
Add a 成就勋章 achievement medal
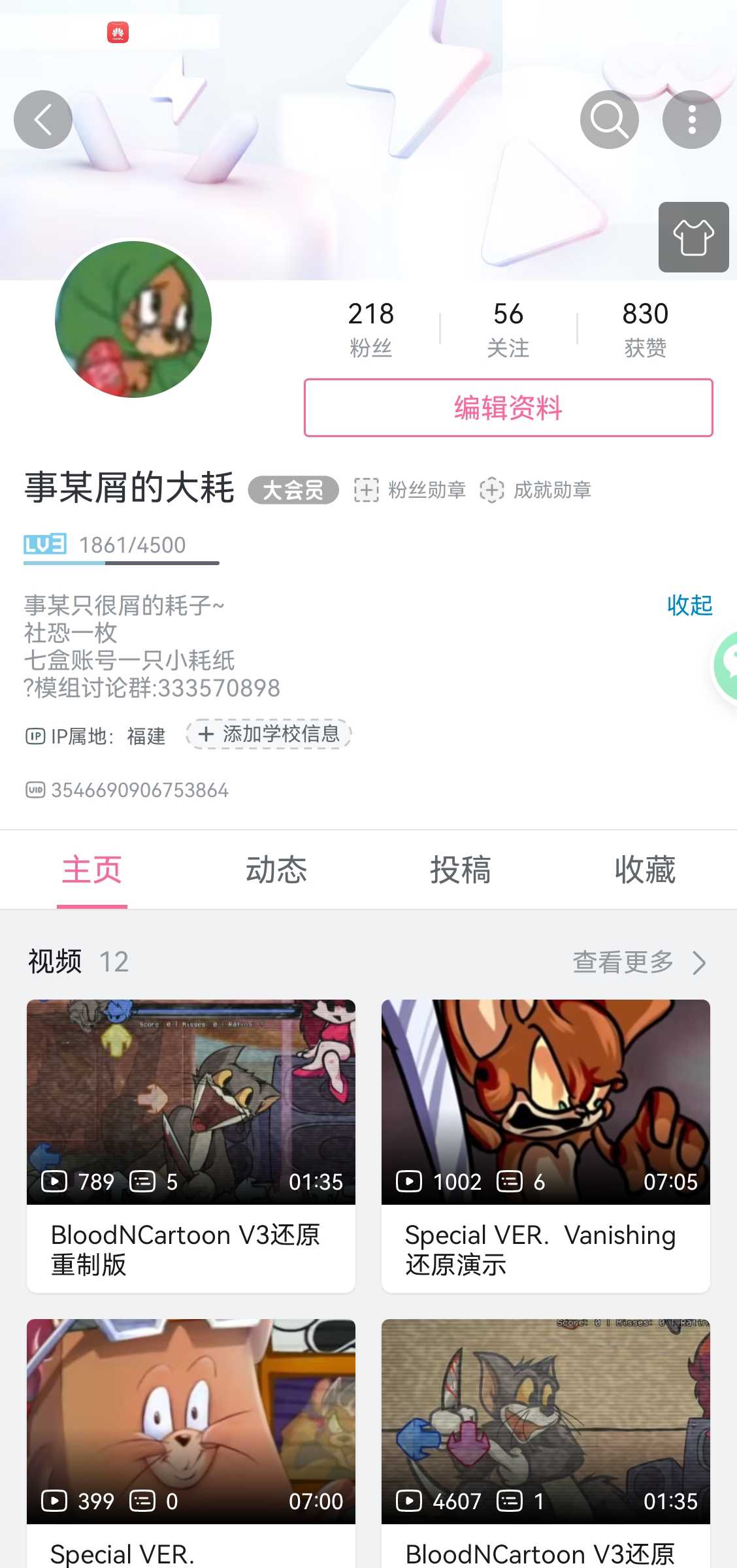coord(536,490)
